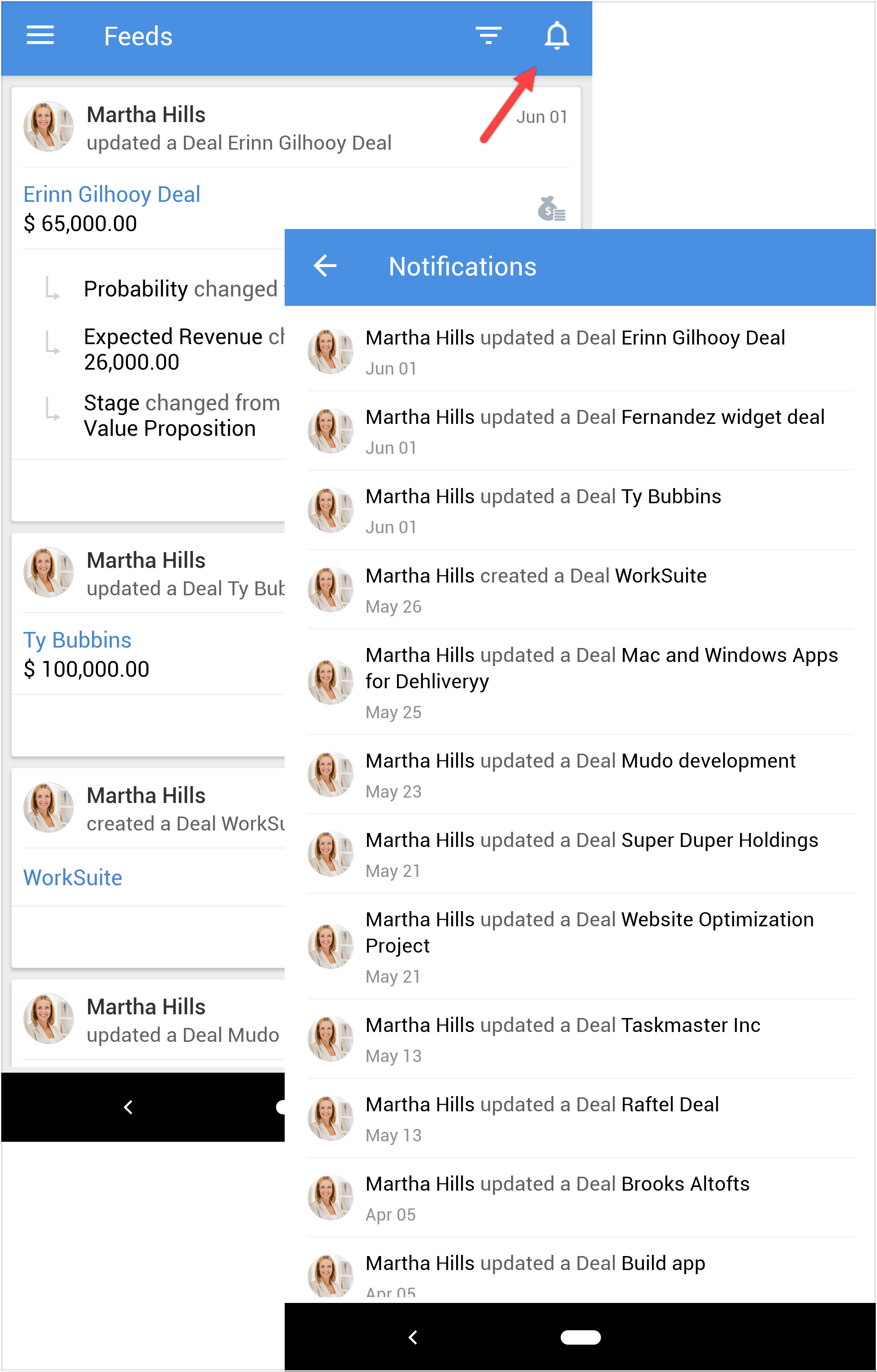Image resolution: width=877 pixels, height=1372 pixels.
Task: Open the Ty Bubbins deal link
Action: pyautogui.click(x=77, y=640)
